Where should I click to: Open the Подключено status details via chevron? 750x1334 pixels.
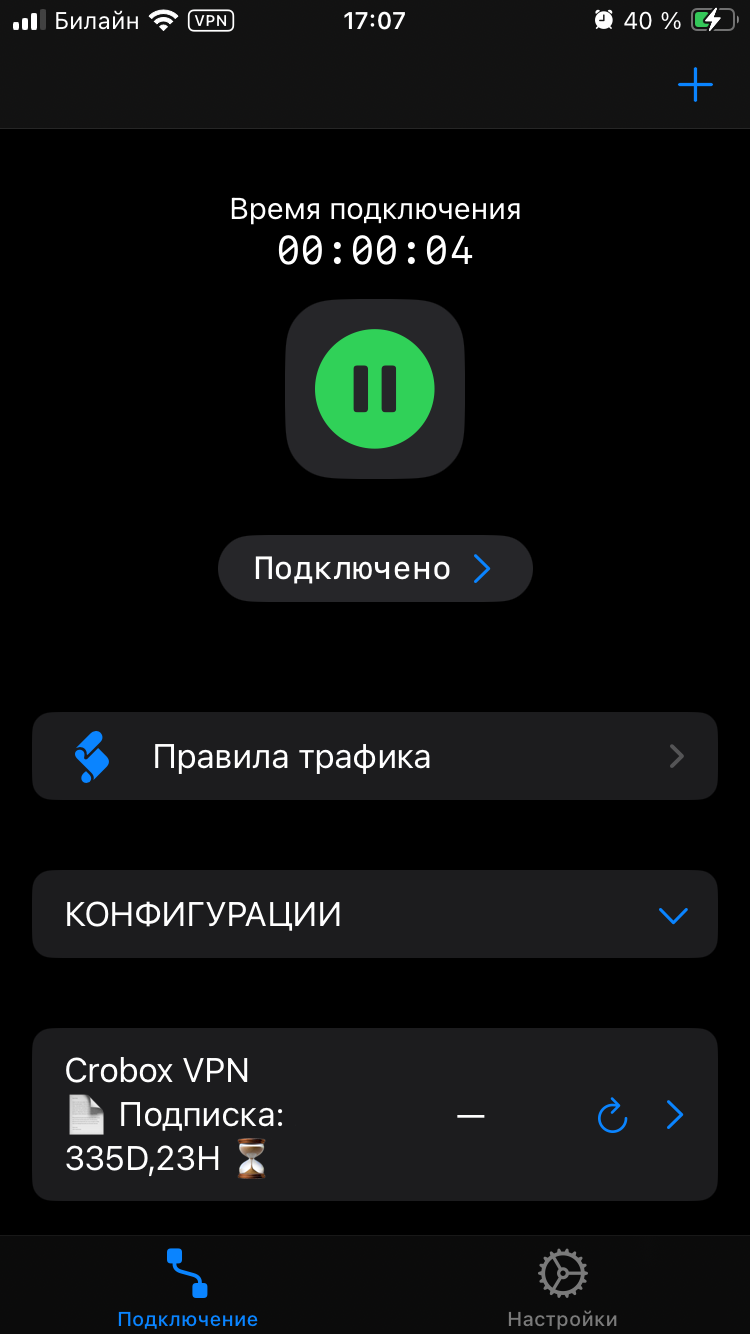click(x=483, y=568)
